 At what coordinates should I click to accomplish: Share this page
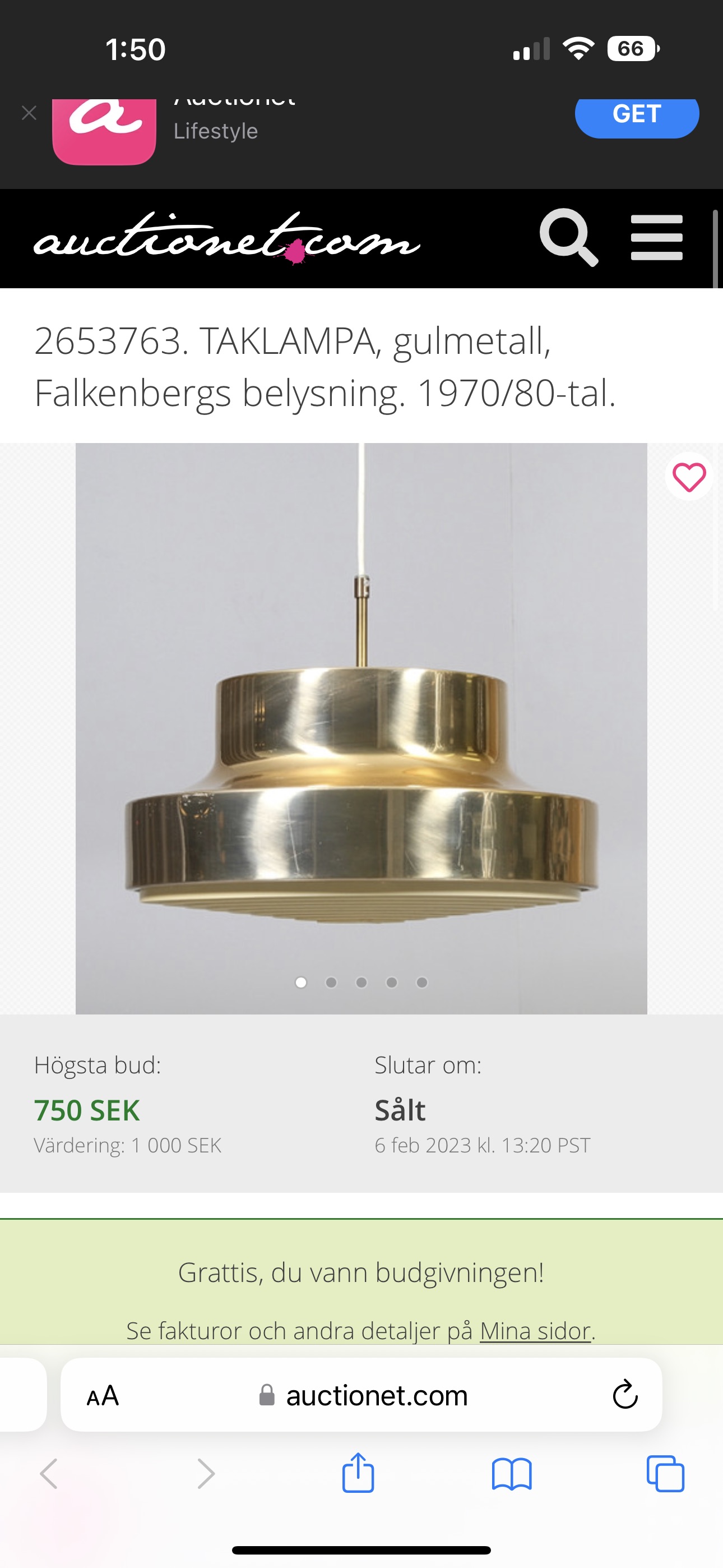pyautogui.click(x=358, y=1473)
